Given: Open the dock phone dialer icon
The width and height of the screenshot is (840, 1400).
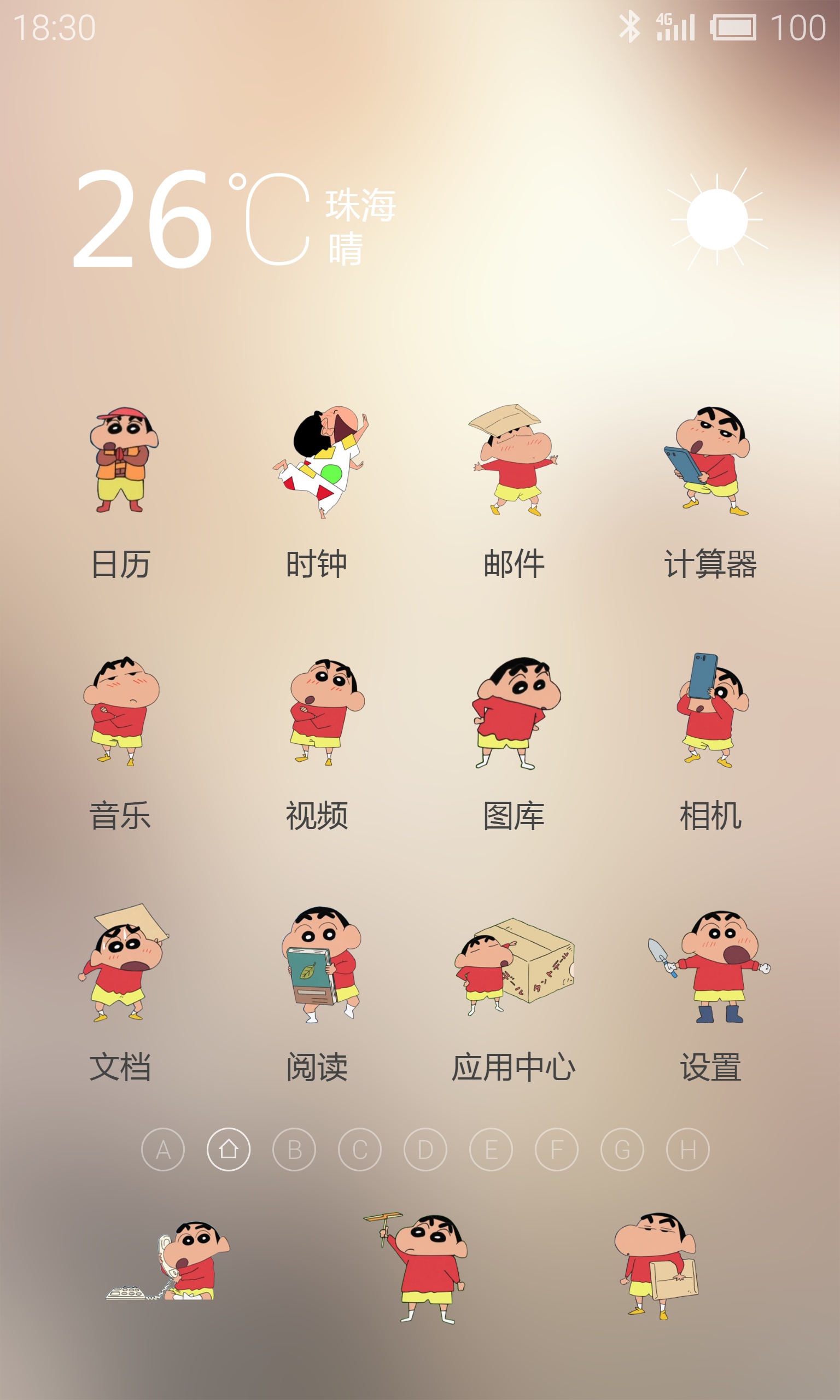Looking at the screenshot, I should [x=168, y=1259].
